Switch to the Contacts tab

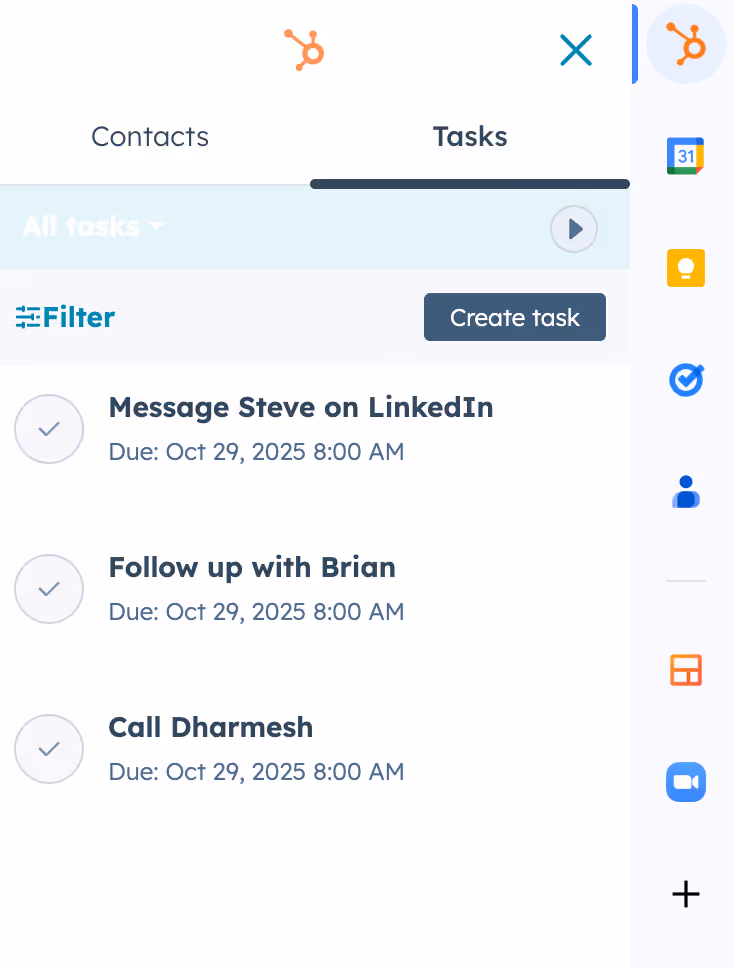(x=150, y=137)
